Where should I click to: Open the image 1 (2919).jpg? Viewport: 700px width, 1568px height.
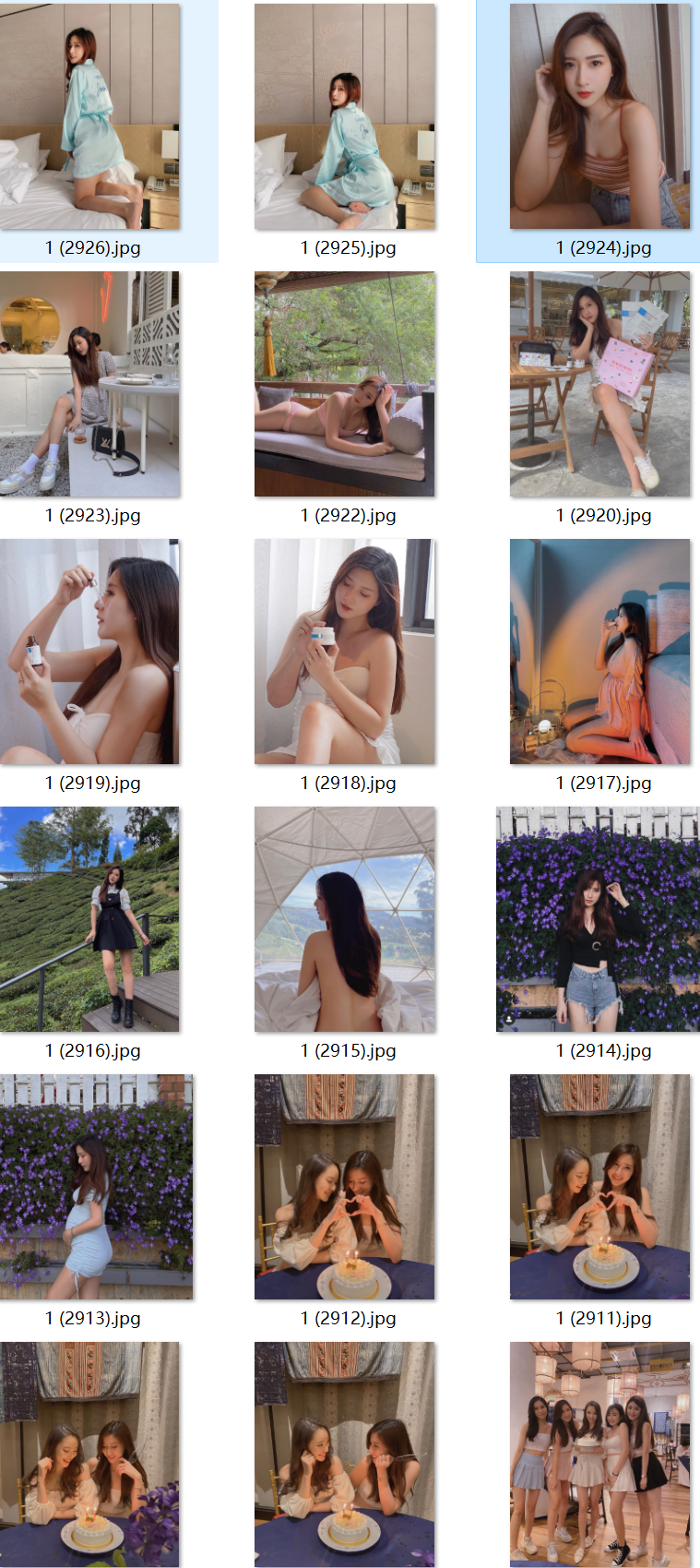click(x=89, y=652)
